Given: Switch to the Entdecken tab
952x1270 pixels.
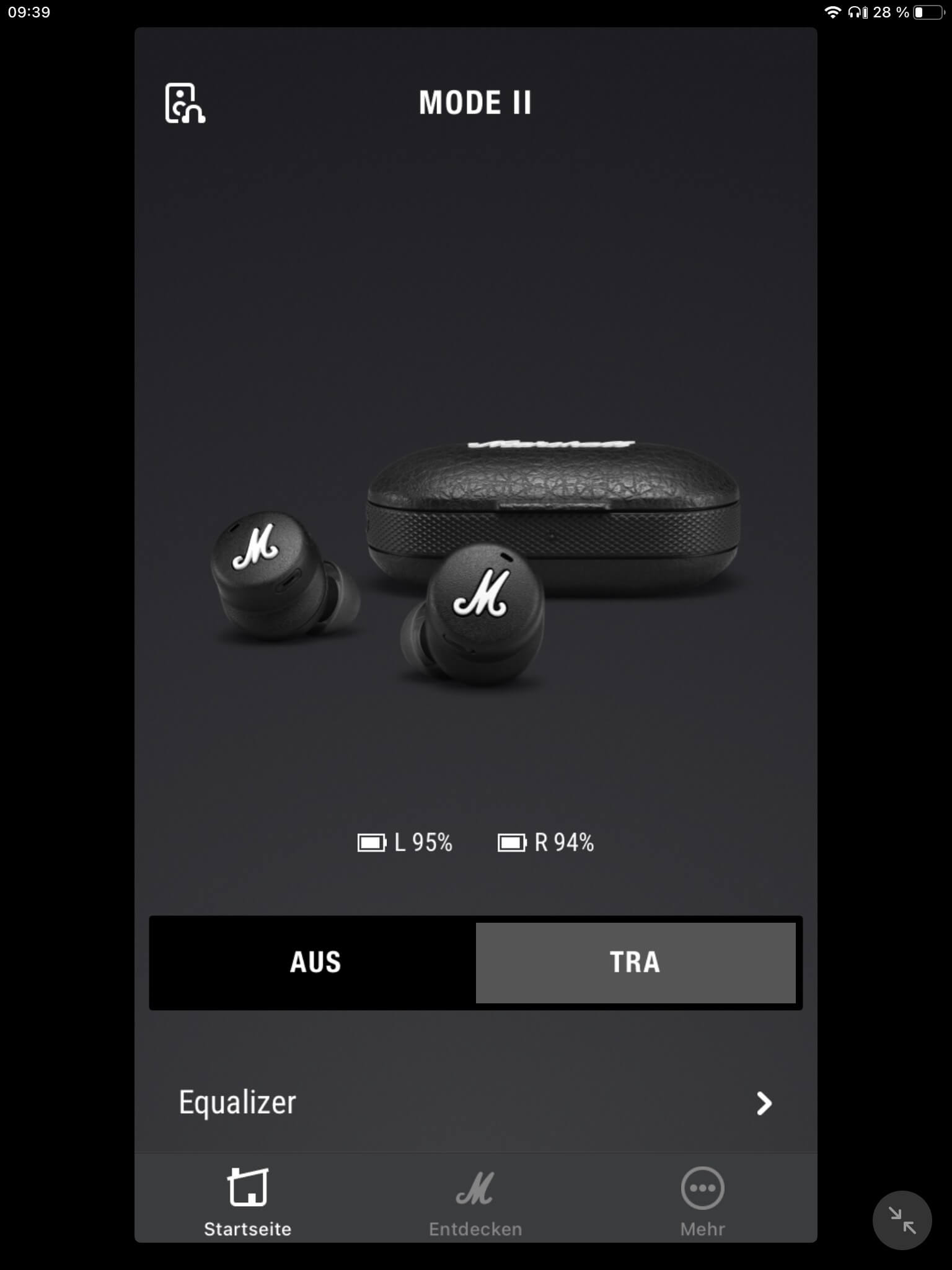Looking at the screenshot, I should pos(475,1201).
